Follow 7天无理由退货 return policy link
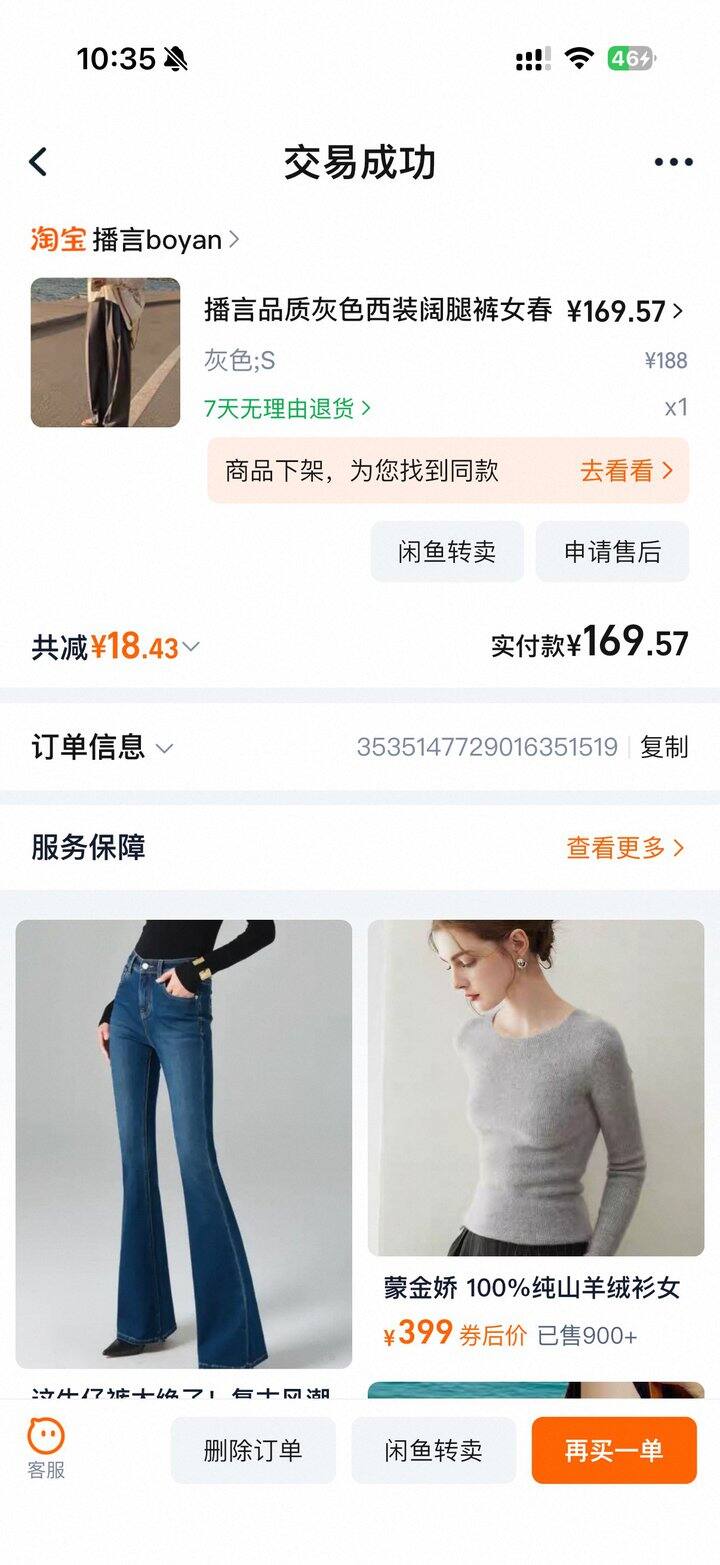 pyautogui.click(x=283, y=410)
